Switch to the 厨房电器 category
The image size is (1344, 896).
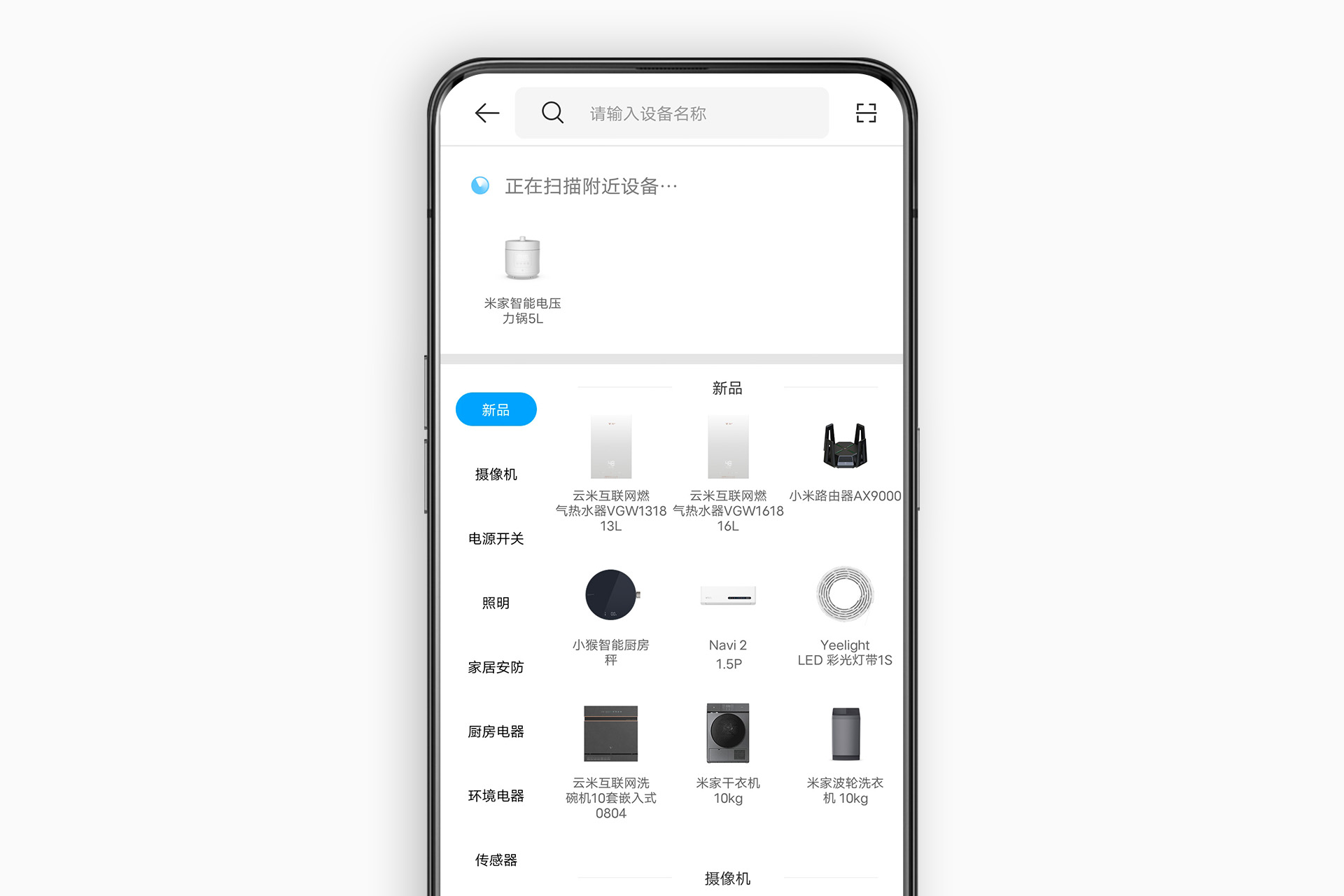(x=496, y=731)
